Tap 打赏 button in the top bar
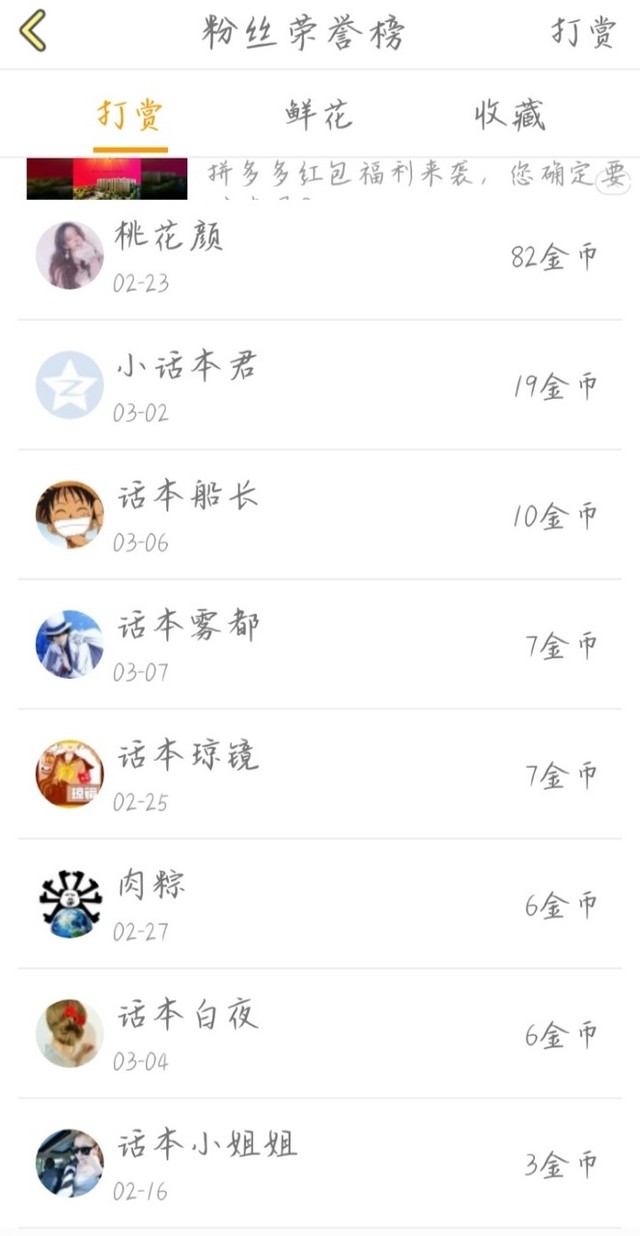This screenshot has width=640, height=1236. click(x=583, y=33)
